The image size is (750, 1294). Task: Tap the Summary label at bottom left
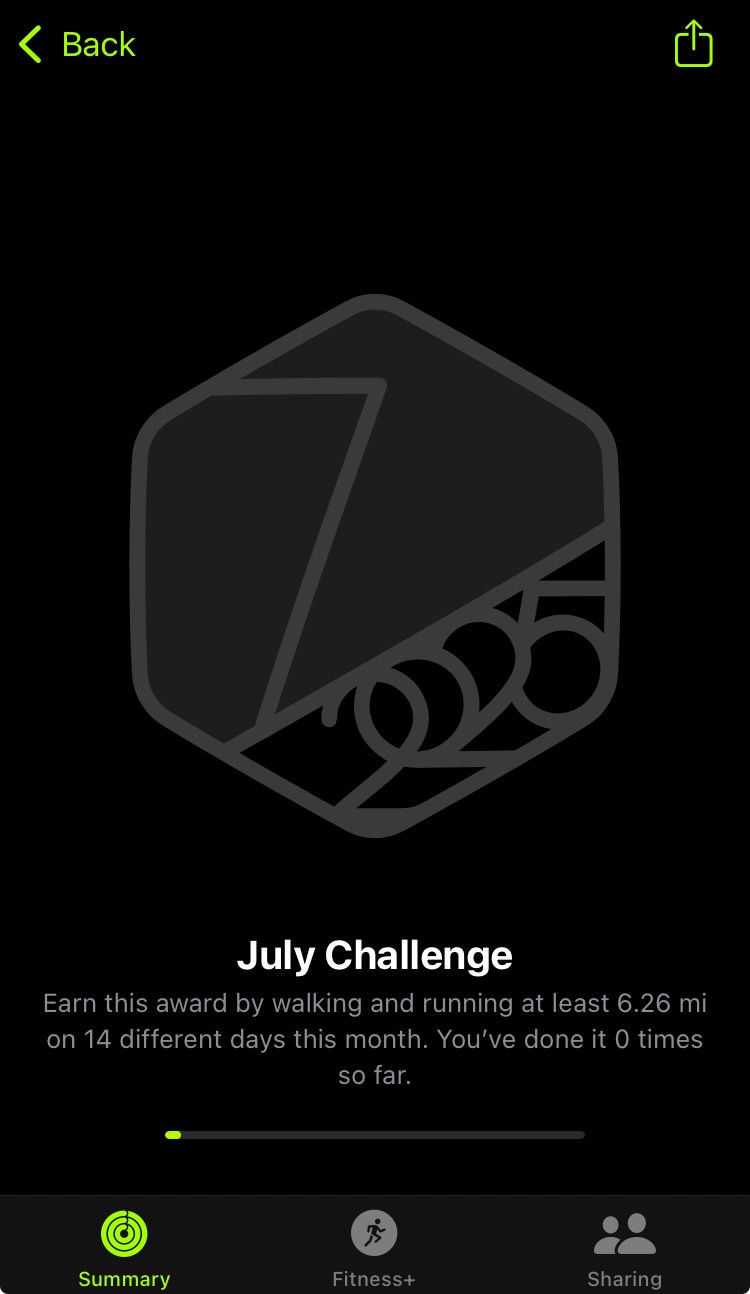[124, 1278]
